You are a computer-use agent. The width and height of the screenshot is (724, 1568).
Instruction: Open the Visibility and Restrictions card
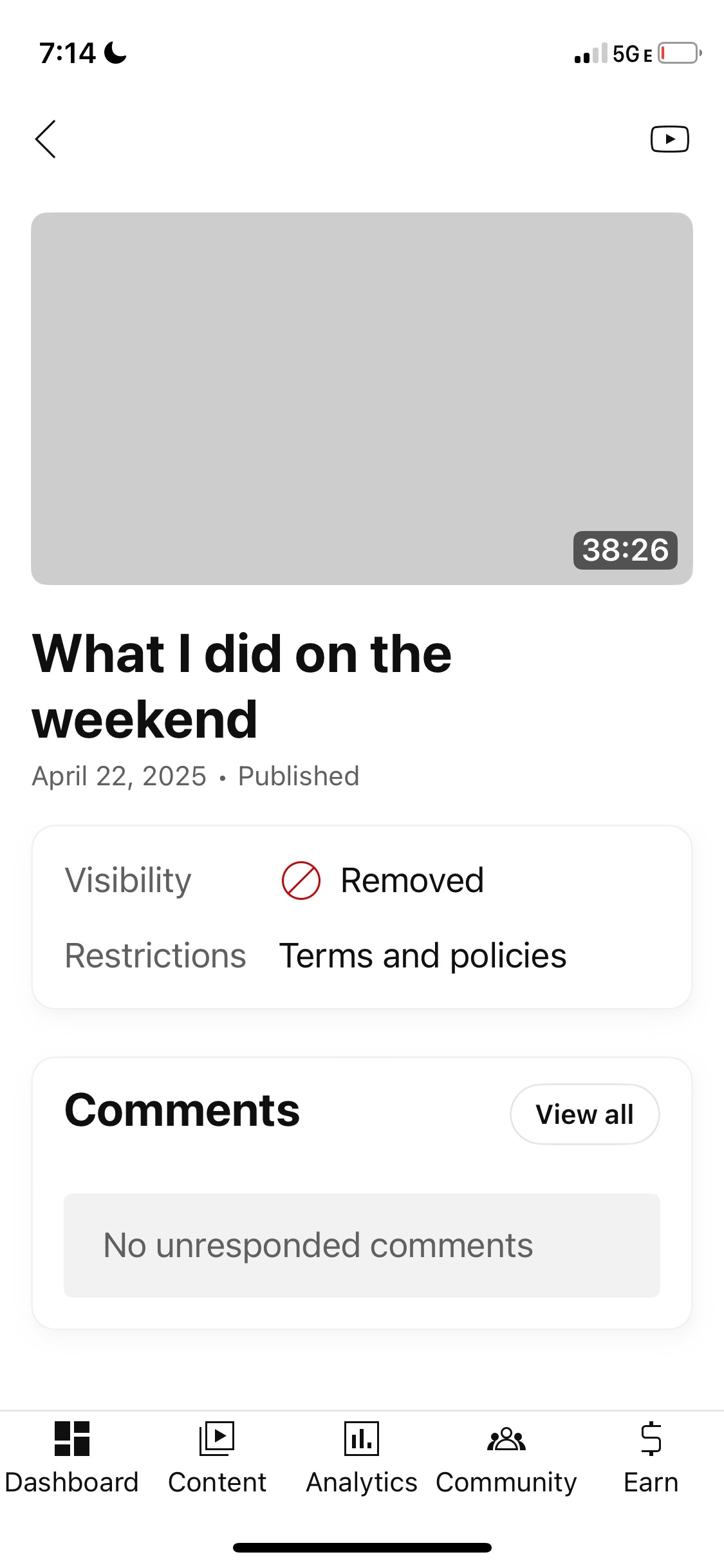pyautogui.click(x=362, y=917)
